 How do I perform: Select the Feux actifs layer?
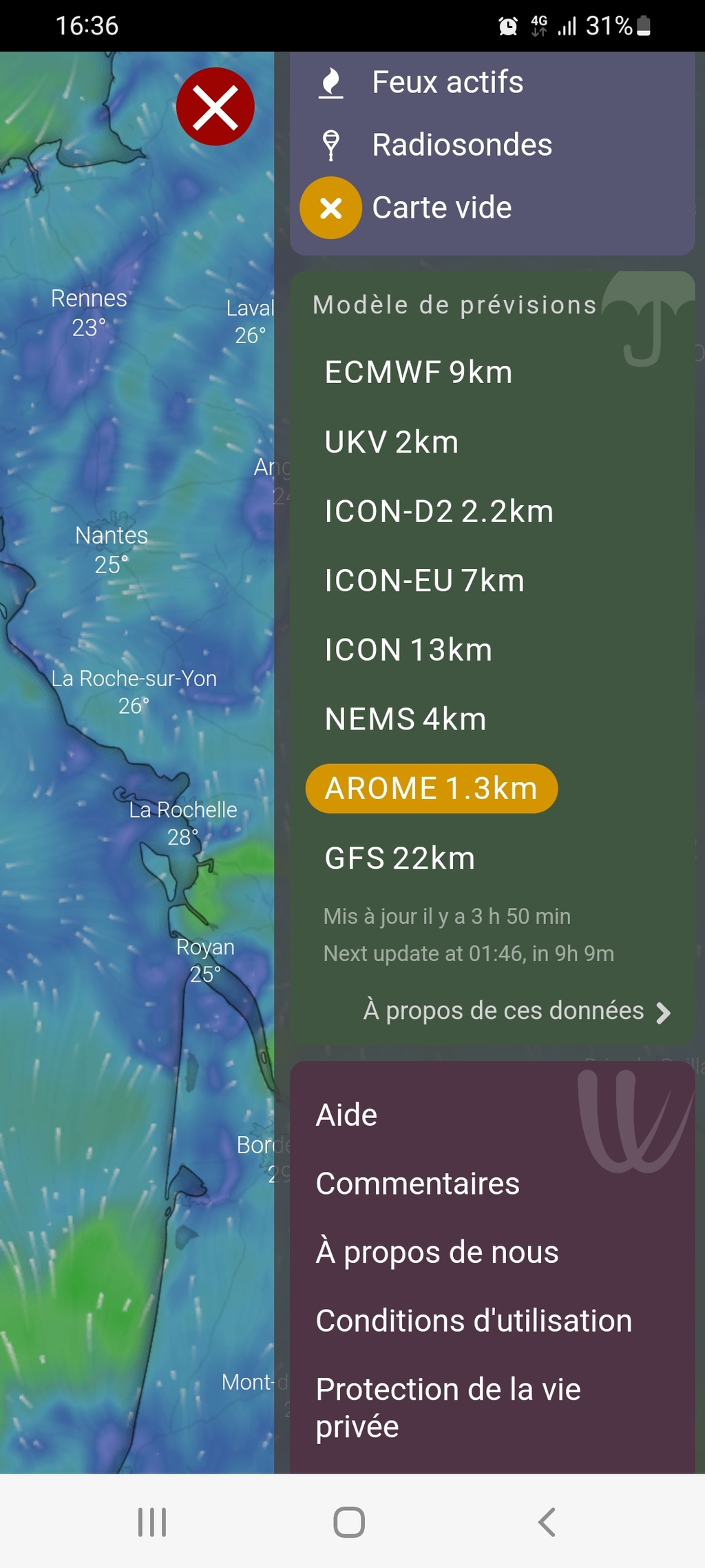coord(492,82)
